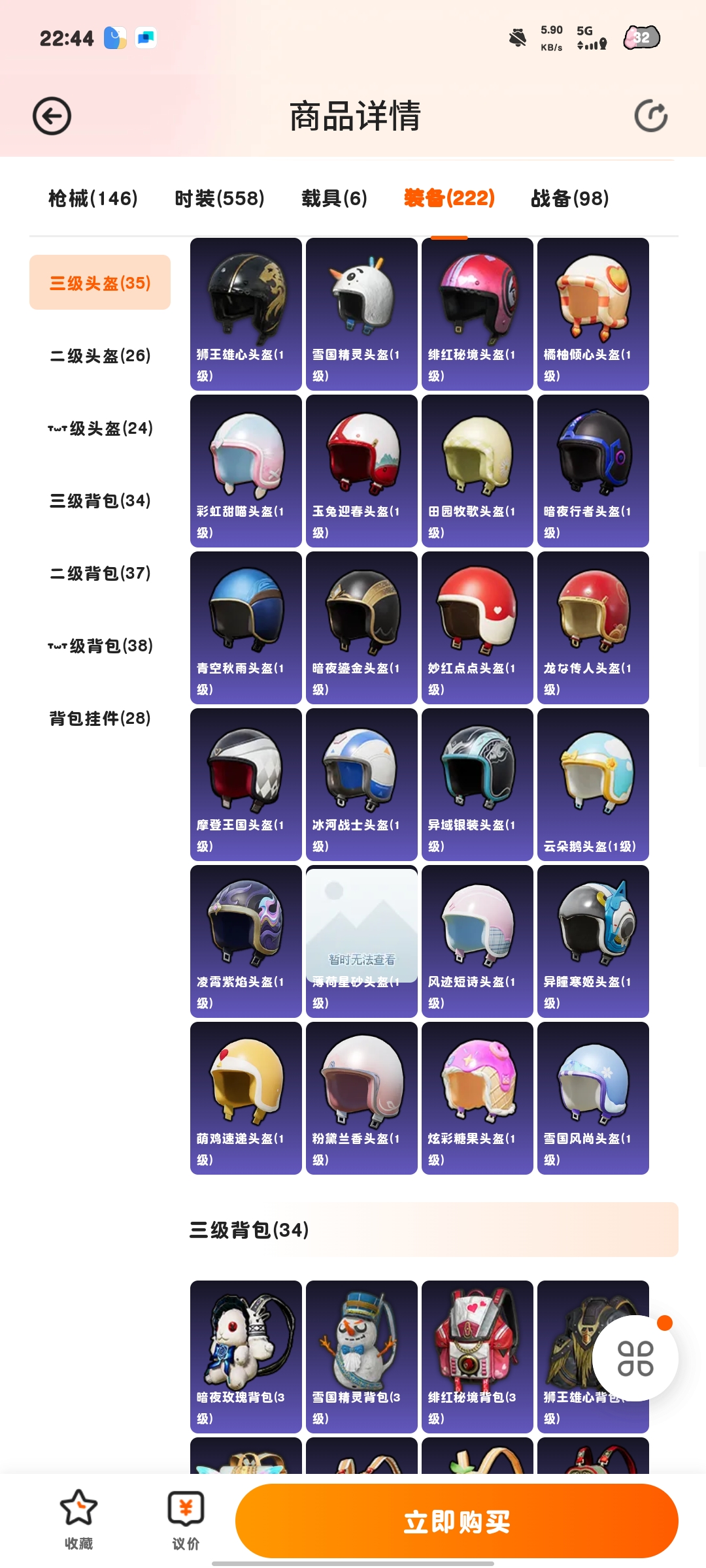Switch to the 枪械(146) tab

point(93,198)
